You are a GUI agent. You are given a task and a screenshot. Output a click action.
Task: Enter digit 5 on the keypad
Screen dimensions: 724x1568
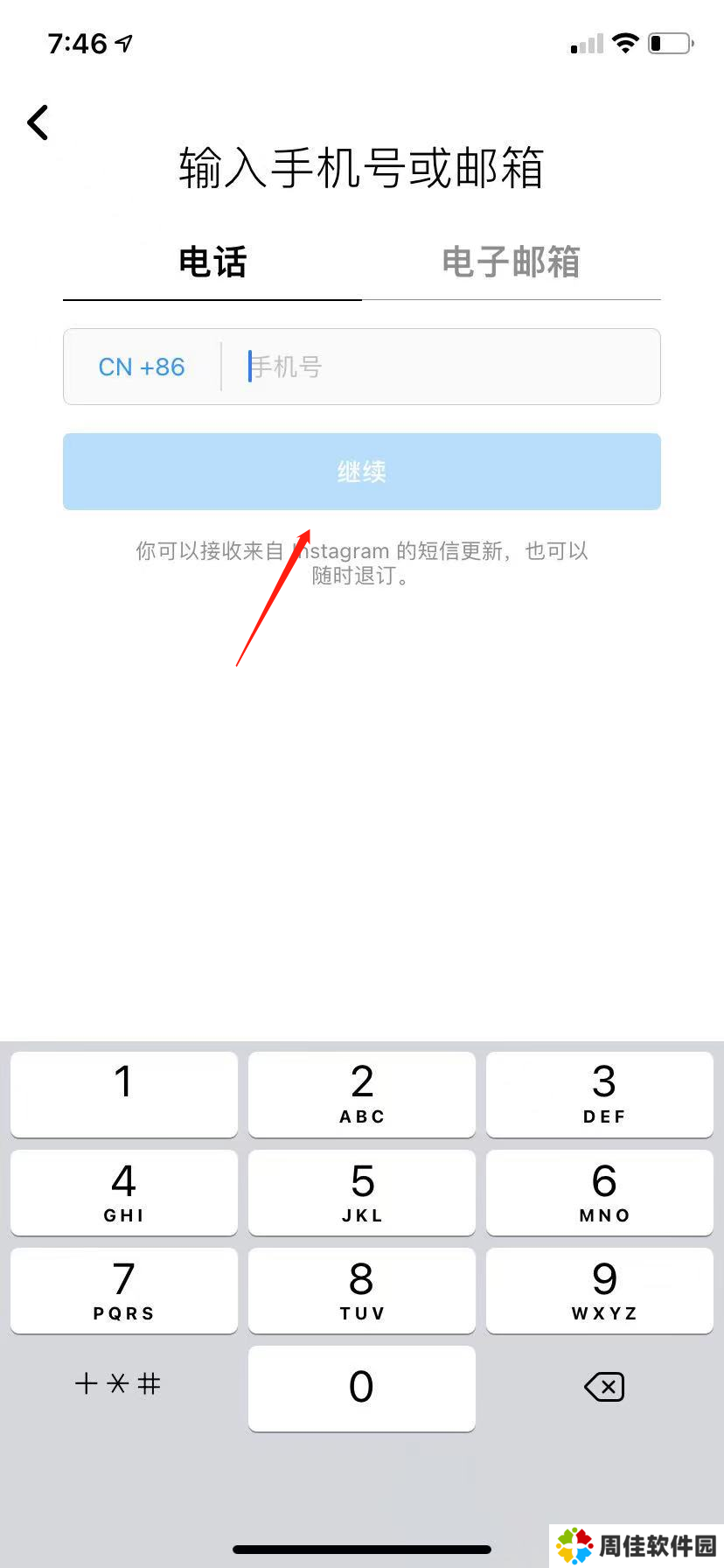pyautogui.click(x=362, y=1192)
